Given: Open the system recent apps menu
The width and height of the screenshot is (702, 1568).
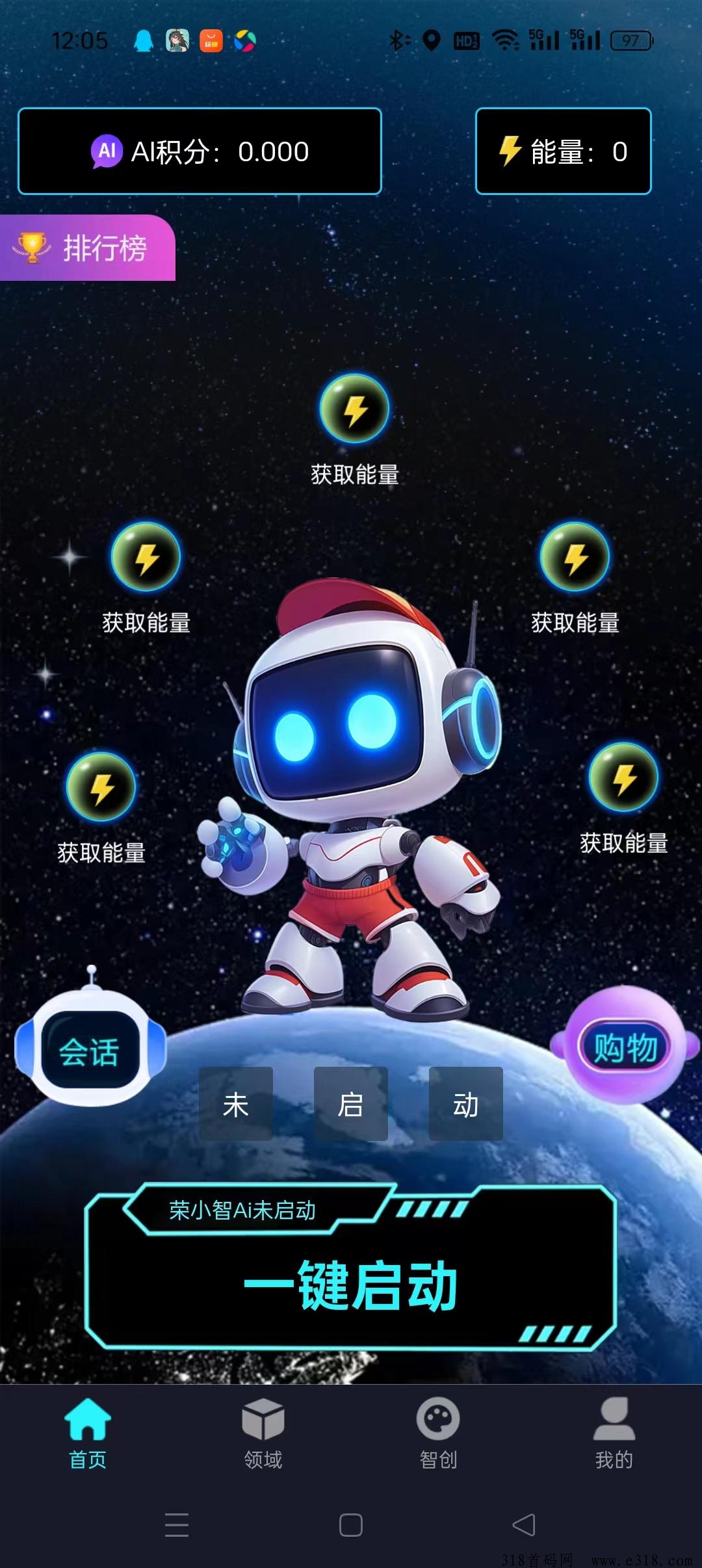Looking at the screenshot, I should [177, 1524].
